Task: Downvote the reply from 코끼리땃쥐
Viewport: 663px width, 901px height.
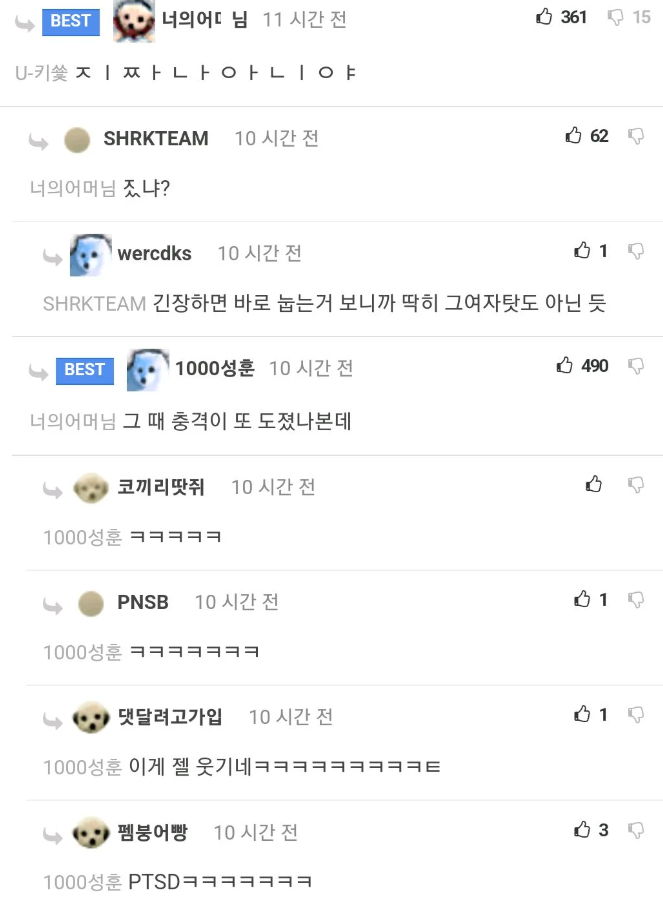Action: (635, 485)
